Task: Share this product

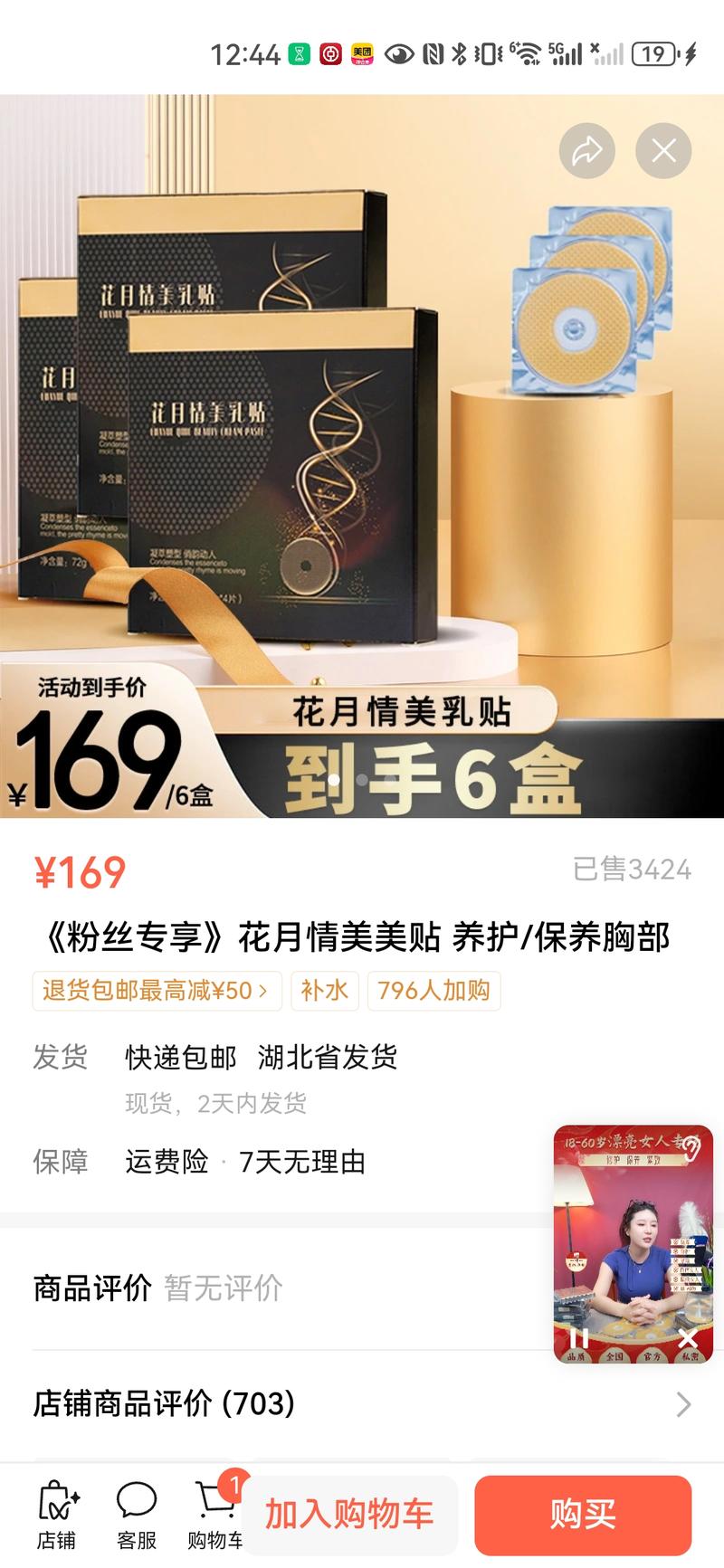Action: pyautogui.click(x=586, y=150)
